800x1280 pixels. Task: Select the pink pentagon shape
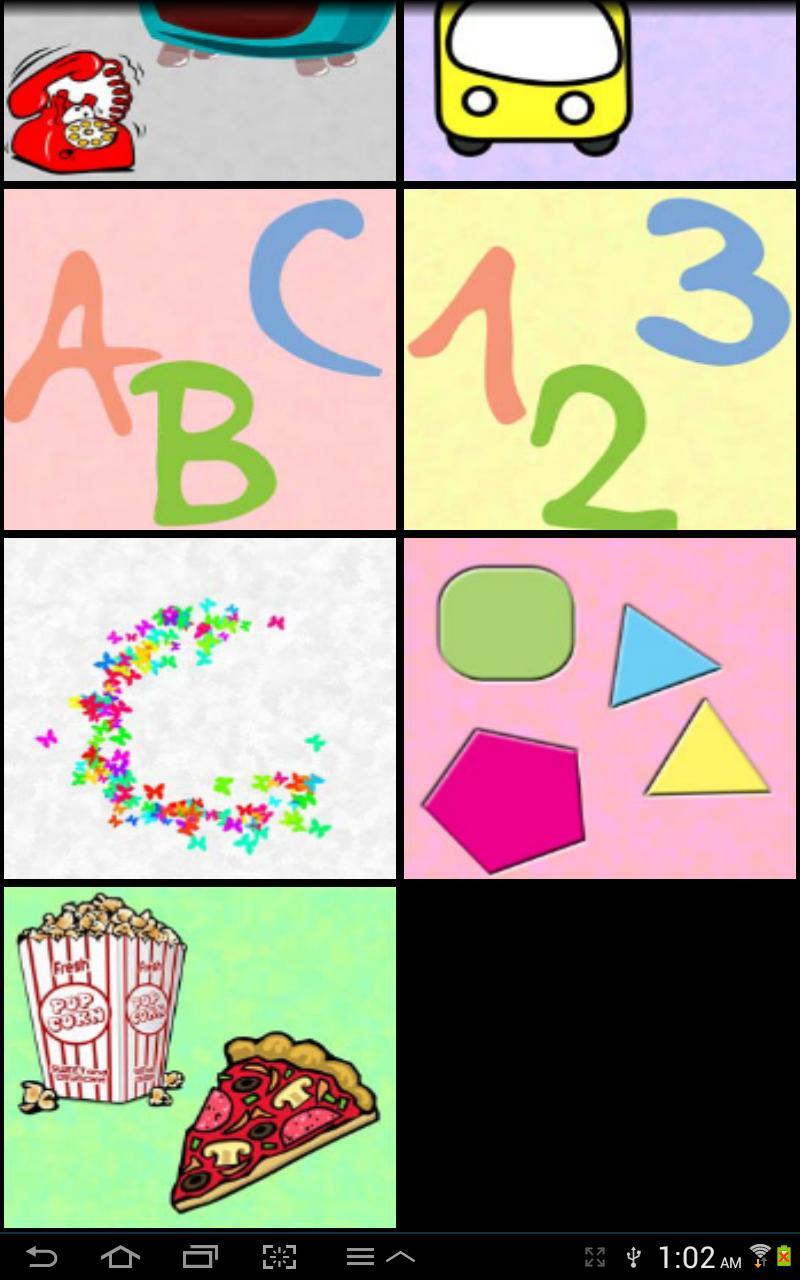coord(505,790)
